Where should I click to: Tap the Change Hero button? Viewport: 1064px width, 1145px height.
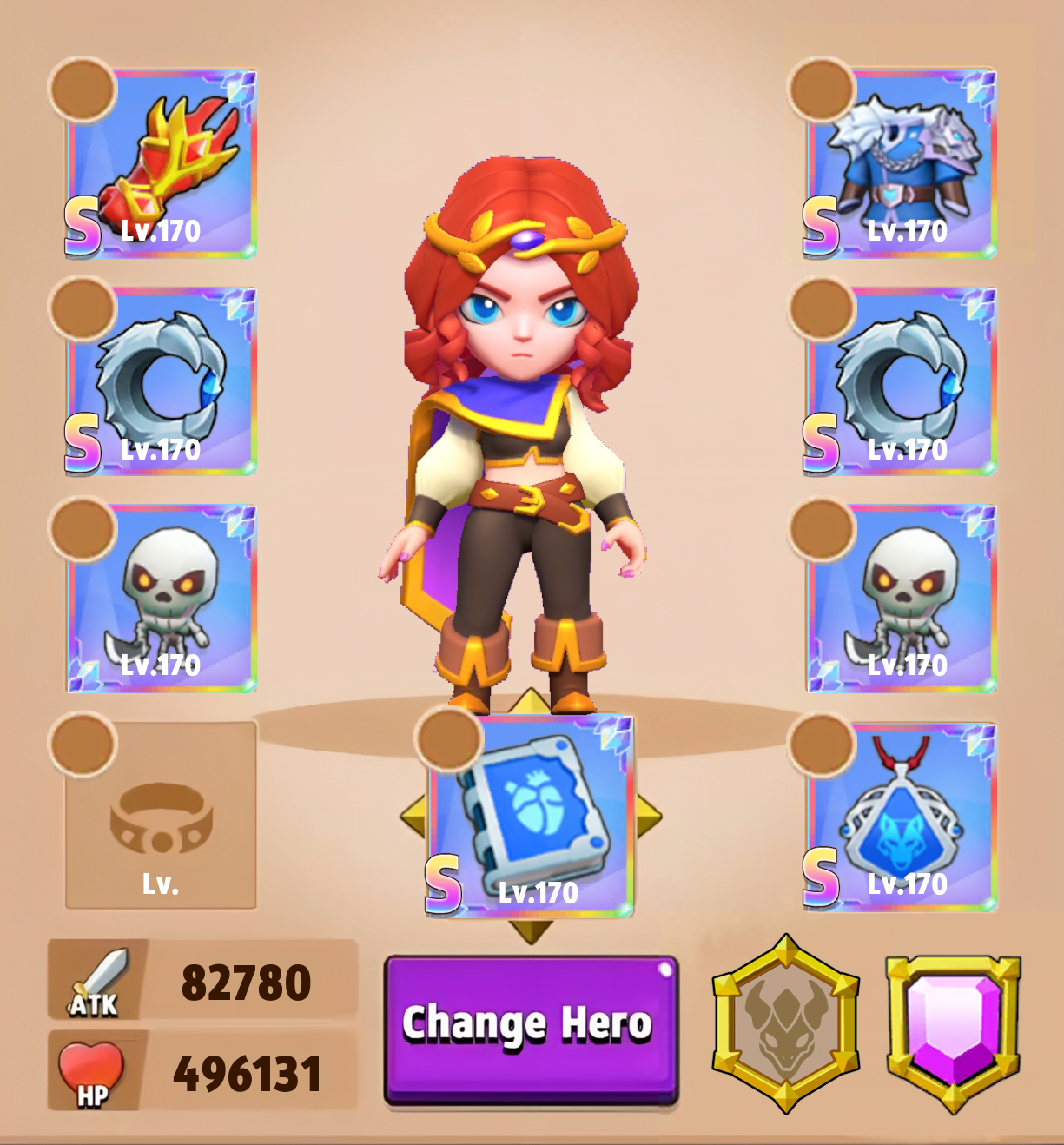point(531,1029)
